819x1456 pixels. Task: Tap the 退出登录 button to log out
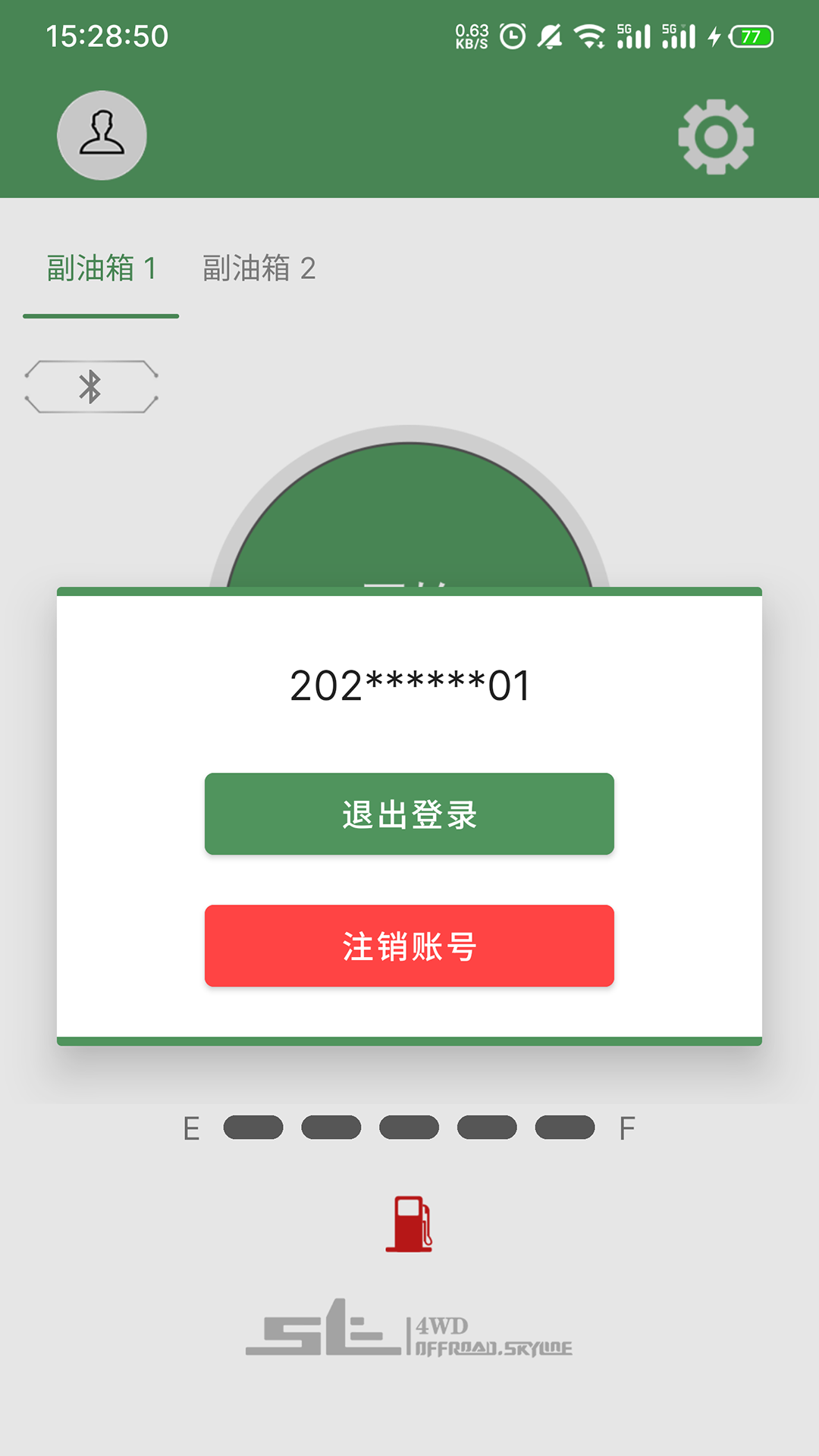coord(409,814)
